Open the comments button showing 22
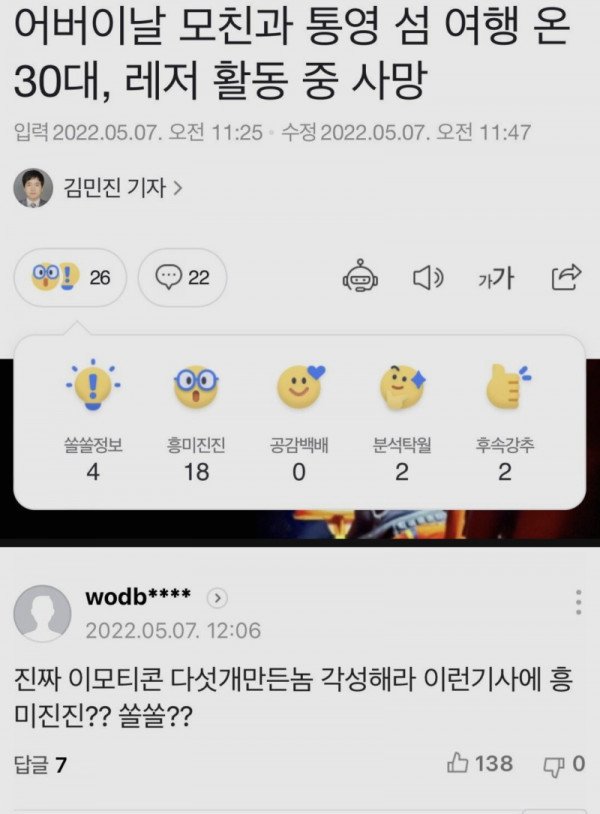Viewport: 600px width, 814px height. point(182,277)
